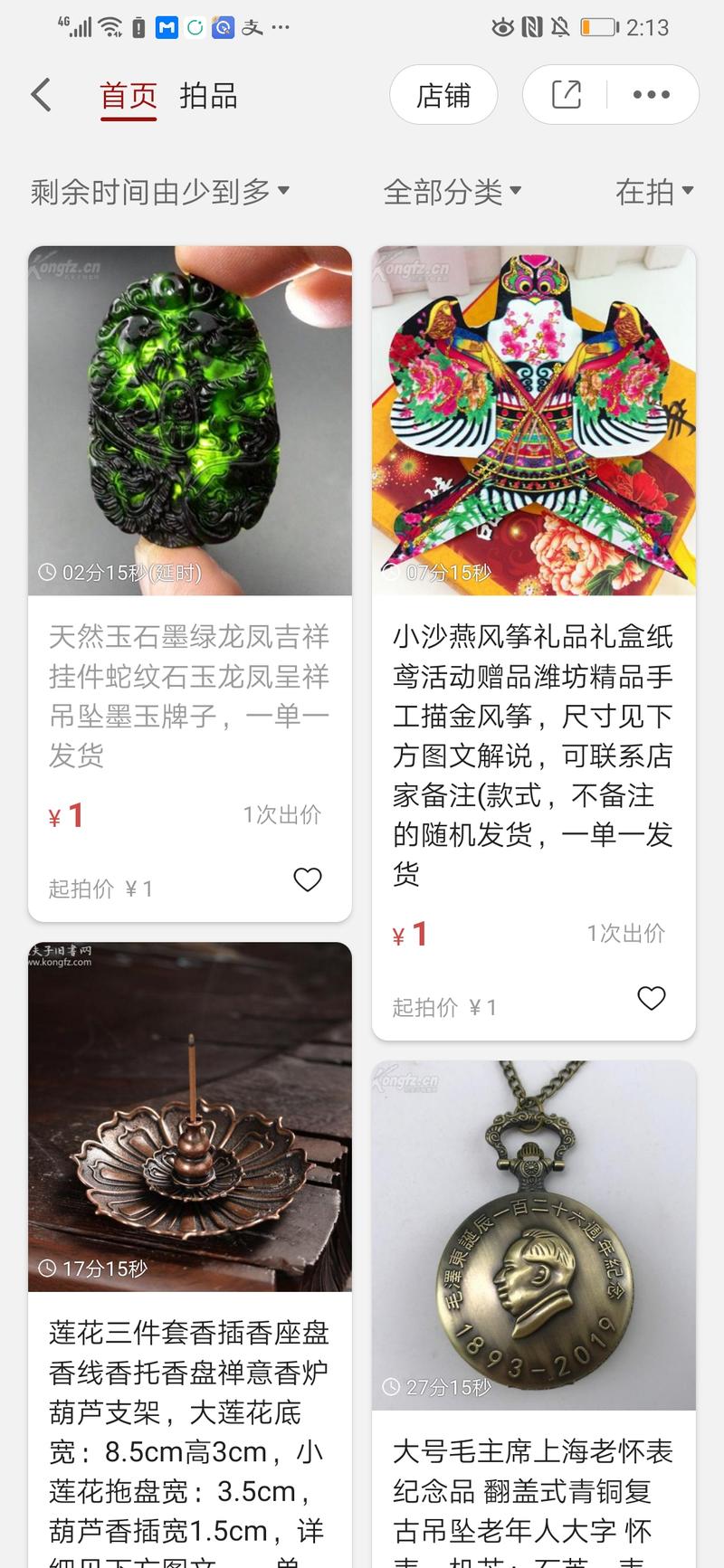
Task: Tap the 店铺 button
Action: click(x=443, y=94)
